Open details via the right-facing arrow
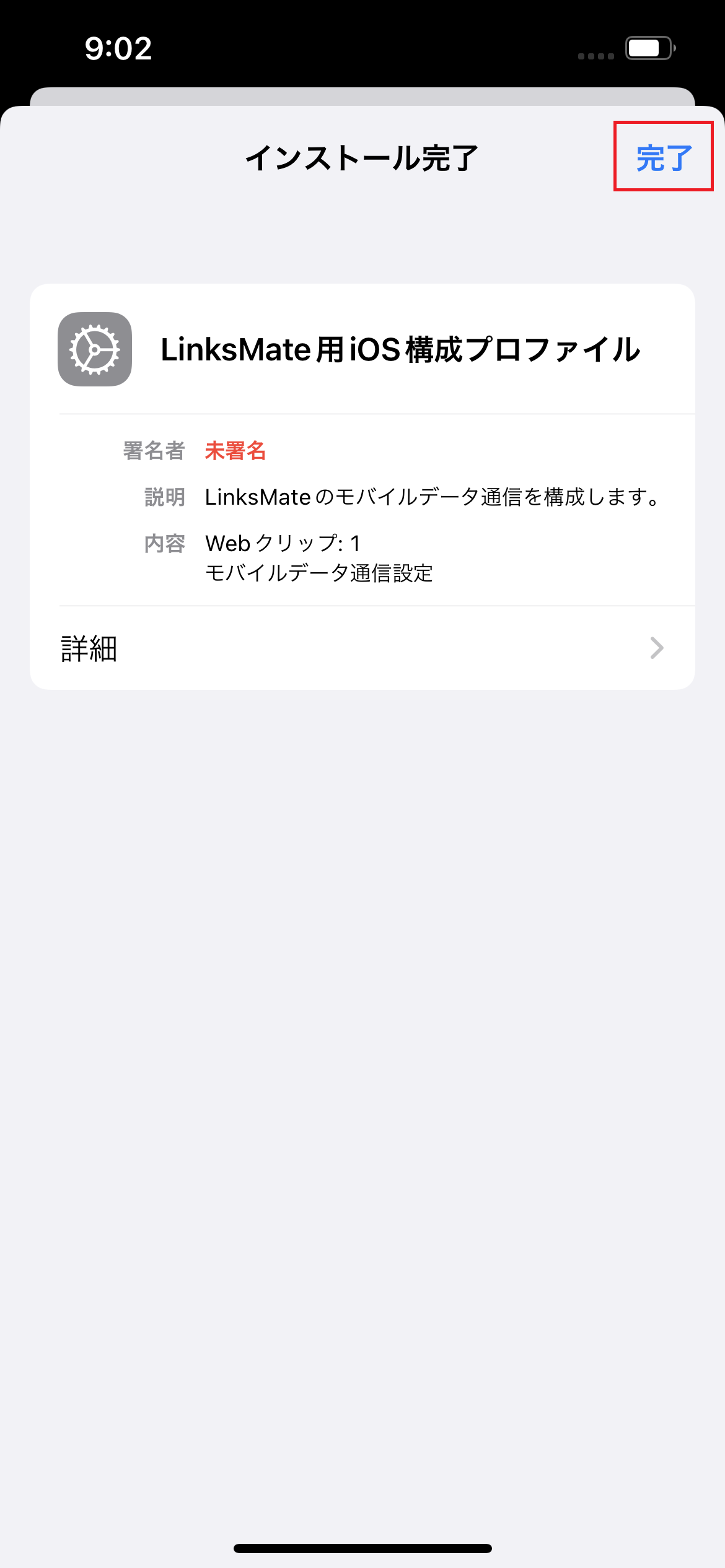 pyautogui.click(x=657, y=648)
